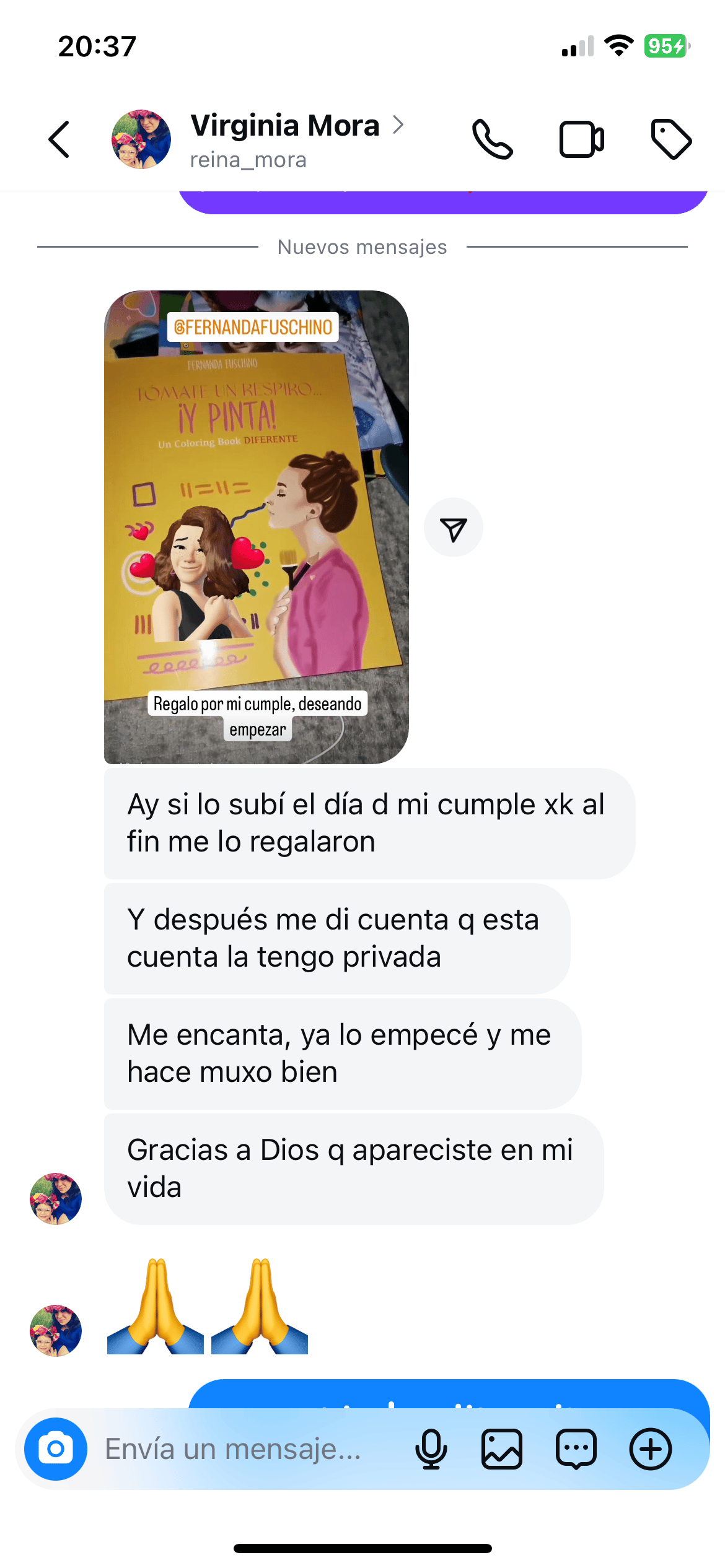Image resolution: width=725 pixels, height=1568 pixels.
Task: Open Virginia Mora's profile details
Action: [285, 126]
